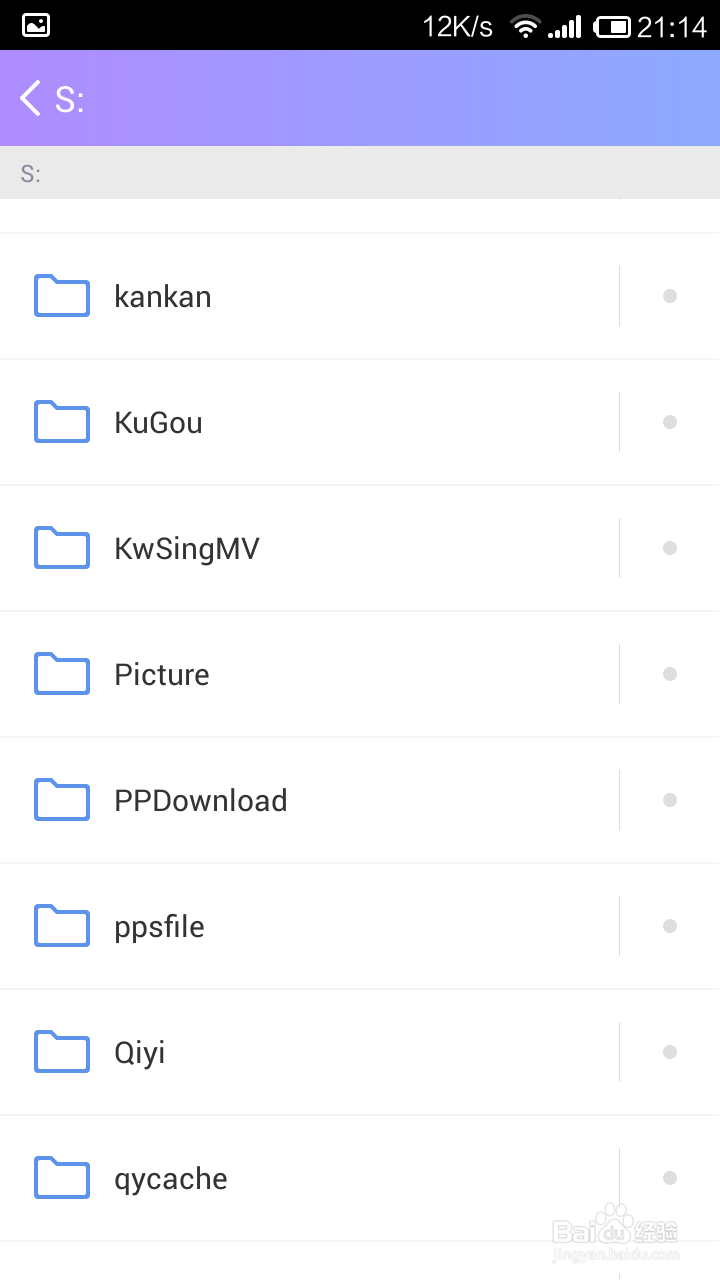Mark the KwSingMV folder with its dot
Screen dimensions: 720x1280
(670, 548)
